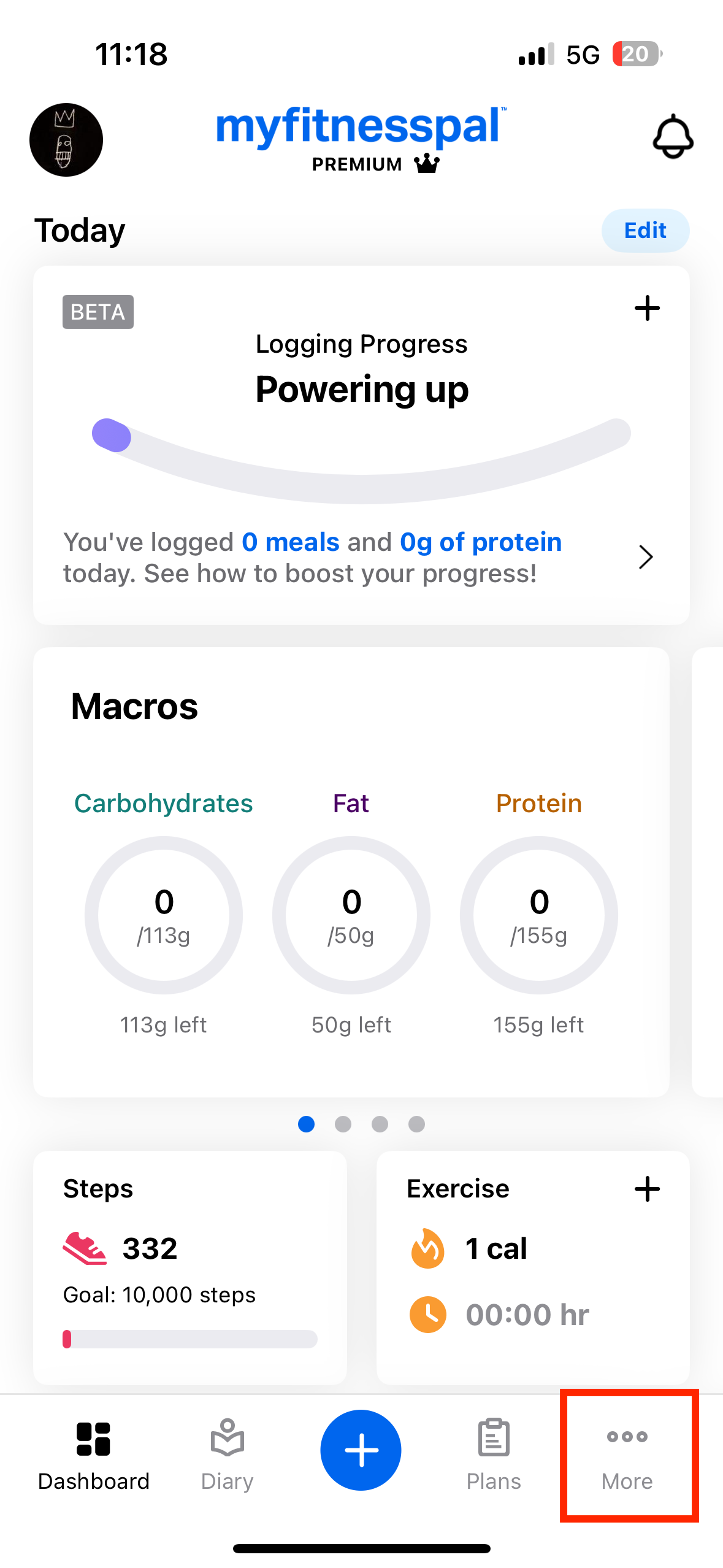Switch to the Diary tab
This screenshot has height=1568, width=723.
pos(228,1455)
